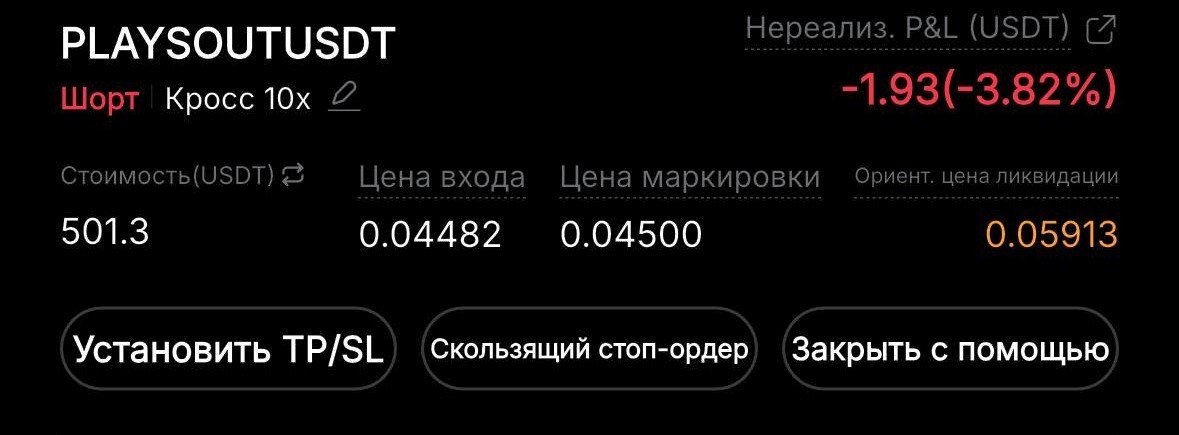The width and height of the screenshot is (1179, 435).
Task: Edit the Кросс 10x leverage setting
Action: point(344,98)
